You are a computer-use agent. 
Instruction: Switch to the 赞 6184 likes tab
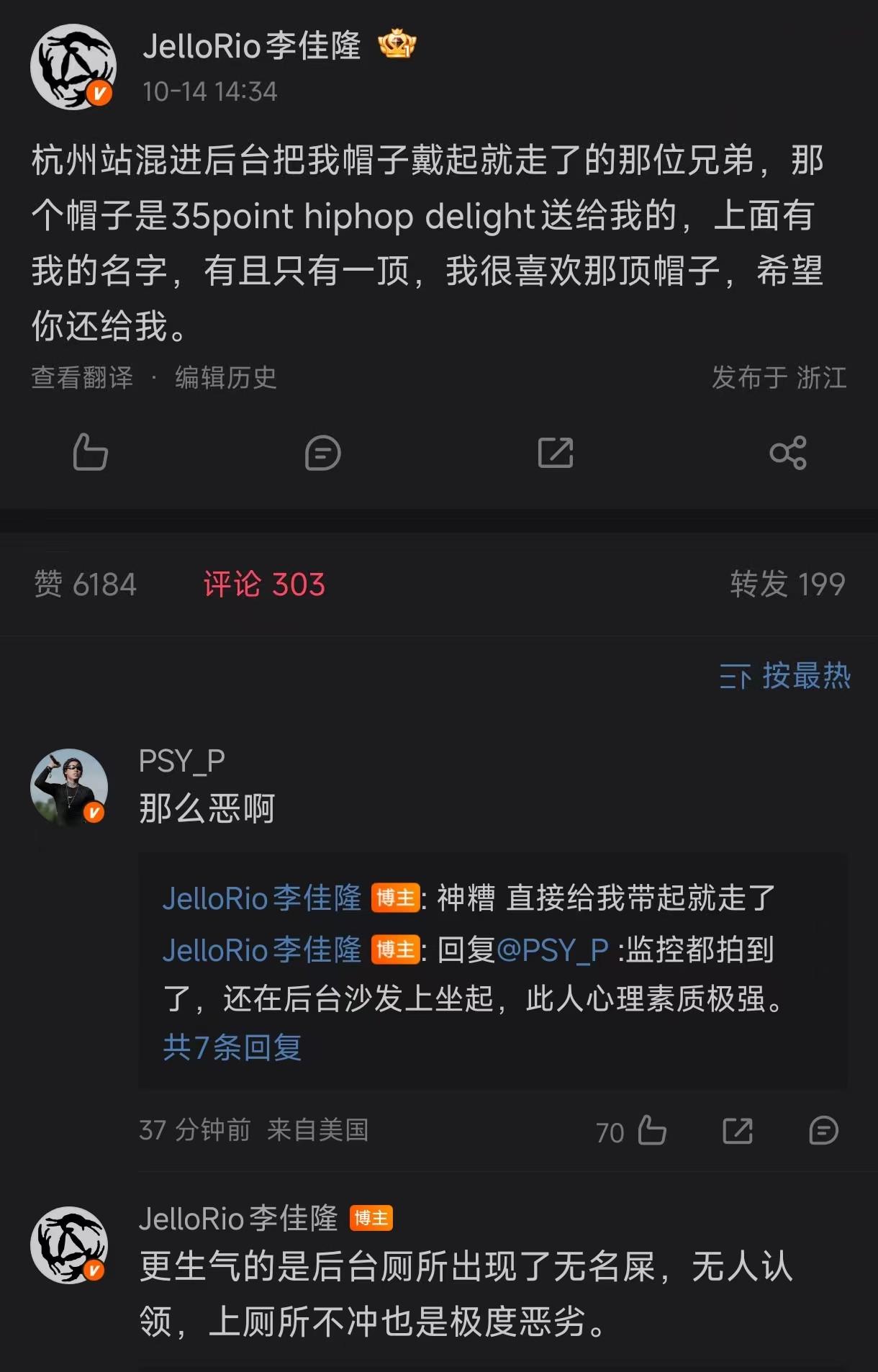point(85,585)
